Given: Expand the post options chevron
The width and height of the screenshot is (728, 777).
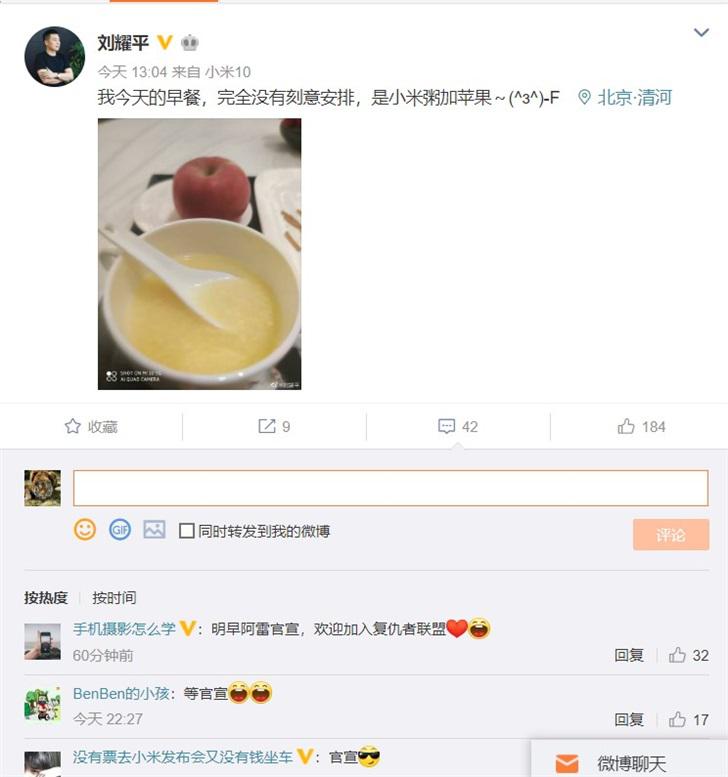Looking at the screenshot, I should click(x=701, y=33).
